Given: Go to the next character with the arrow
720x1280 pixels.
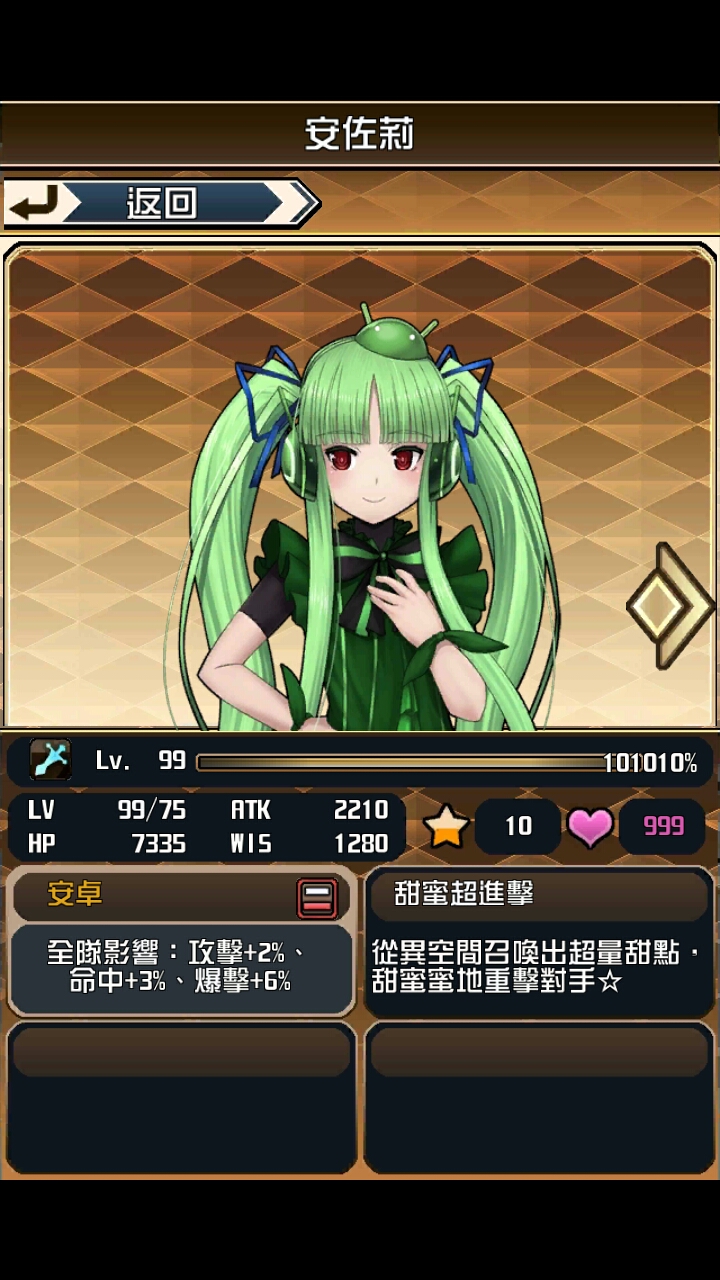Looking at the screenshot, I should pyautogui.click(x=668, y=605).
